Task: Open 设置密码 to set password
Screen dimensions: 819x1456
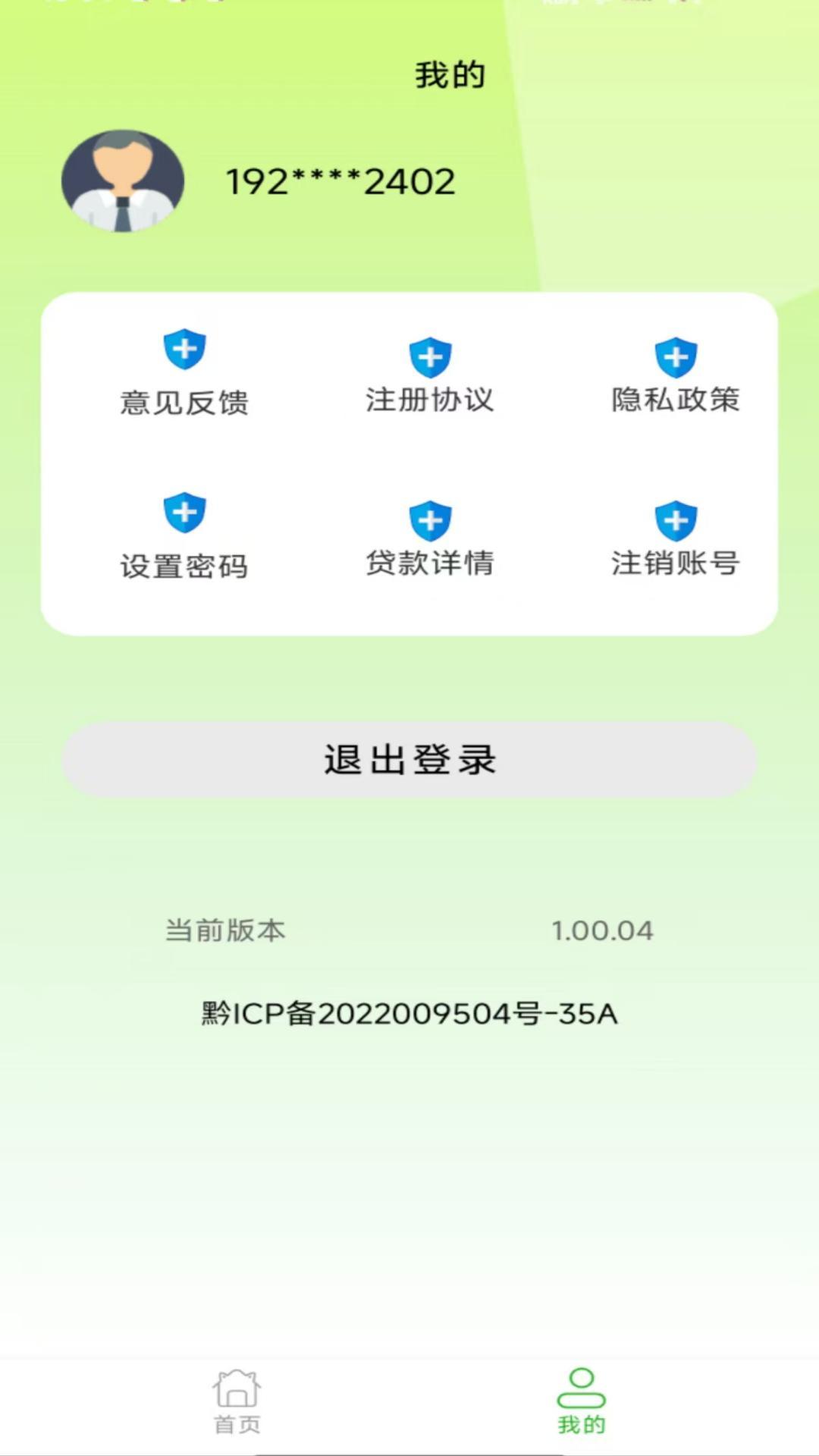Action: point(184,536)
